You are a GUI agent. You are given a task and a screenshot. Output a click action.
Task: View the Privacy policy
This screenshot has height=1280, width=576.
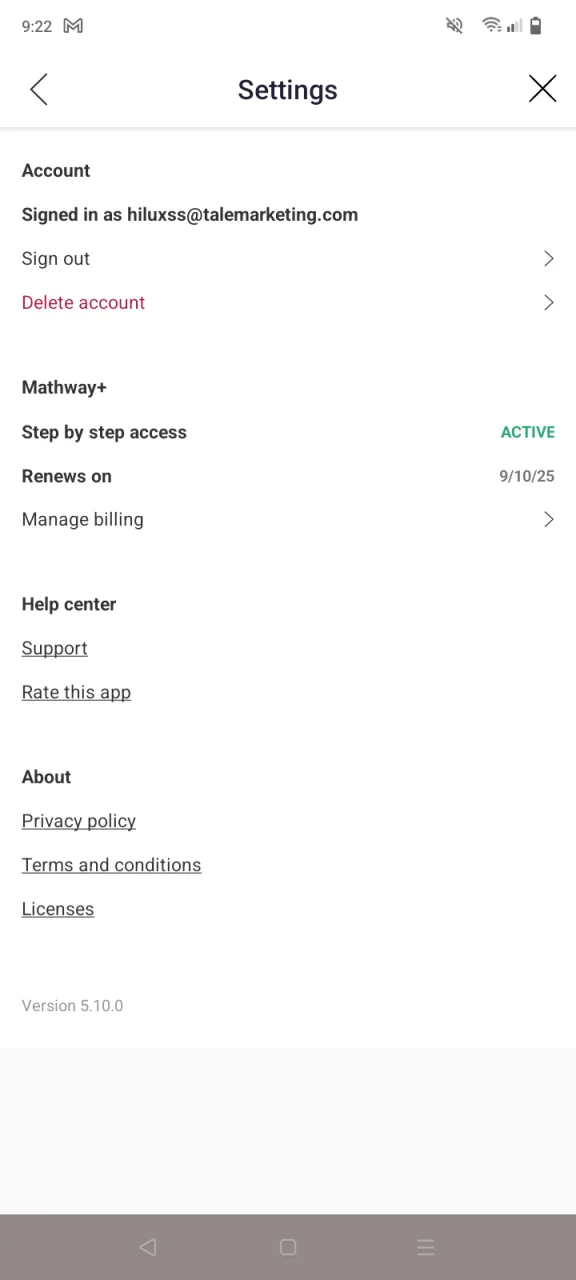tap(79, 821)
